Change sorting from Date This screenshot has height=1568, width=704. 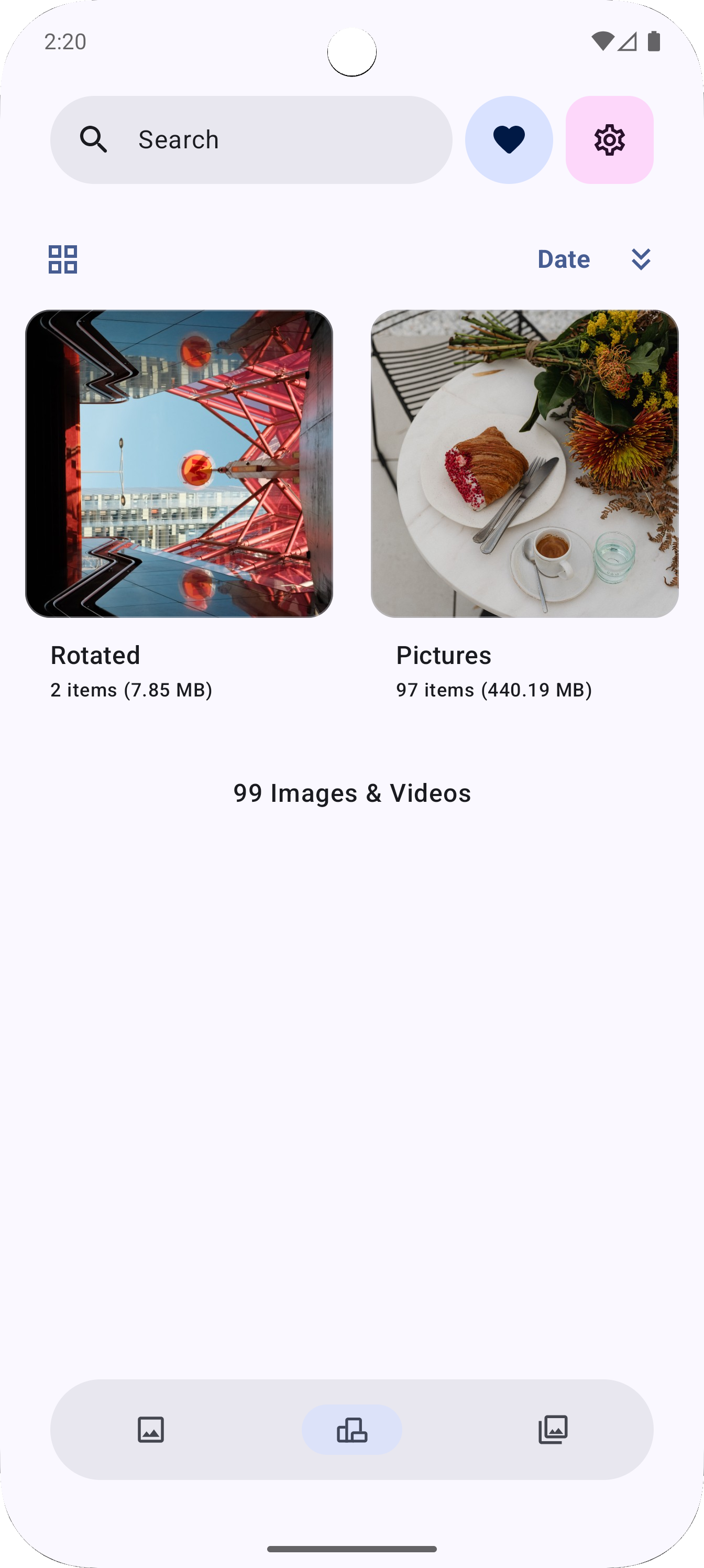point(564,259)
